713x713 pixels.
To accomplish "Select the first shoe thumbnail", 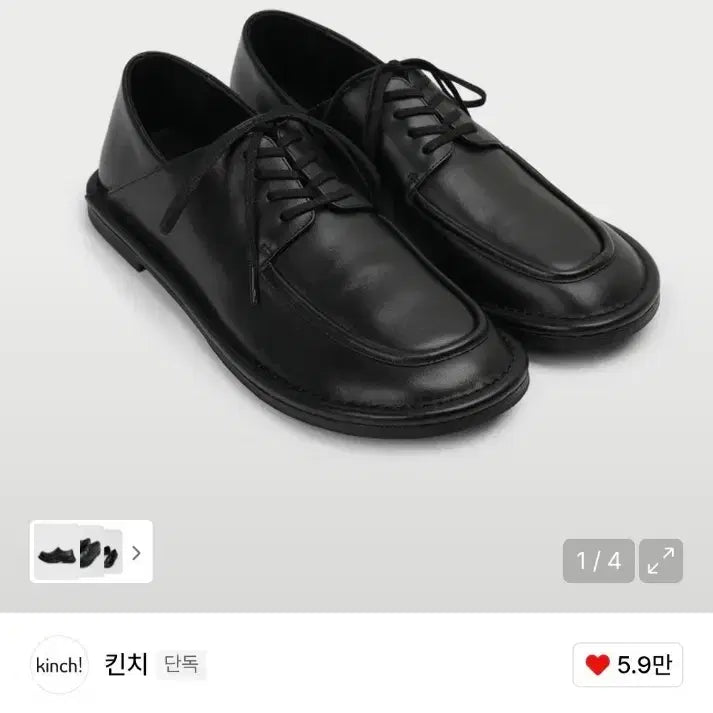I will (55, 551).
